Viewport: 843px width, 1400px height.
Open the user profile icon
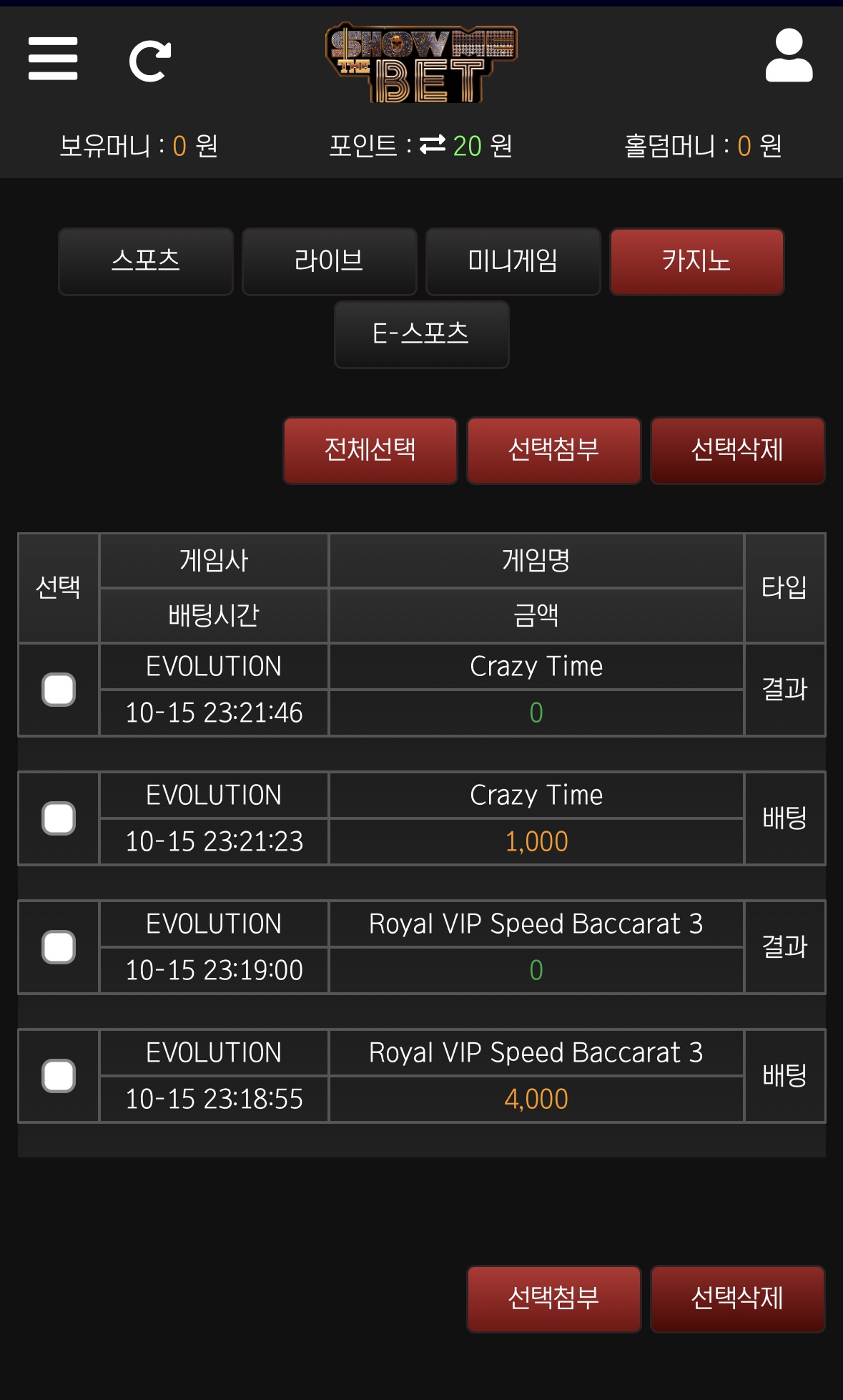coord(789,56)
